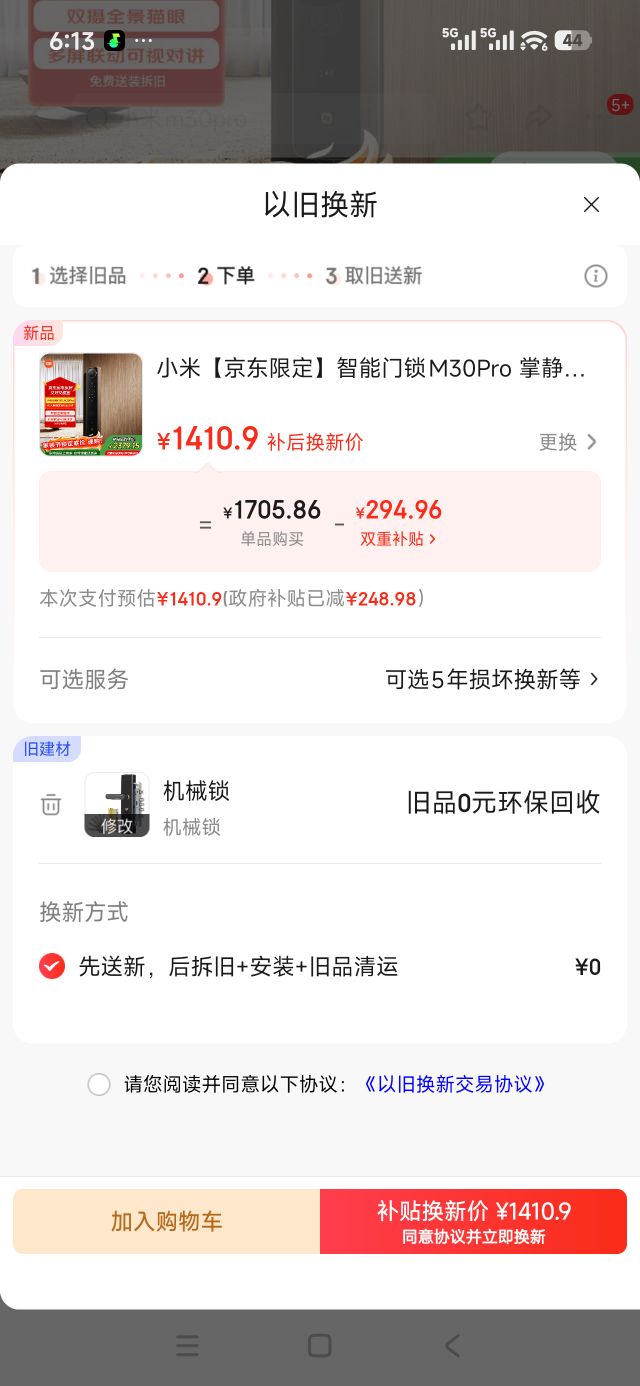
Task: Tap the system home button
Action: pyautogui.click(x=320, y=1345)
